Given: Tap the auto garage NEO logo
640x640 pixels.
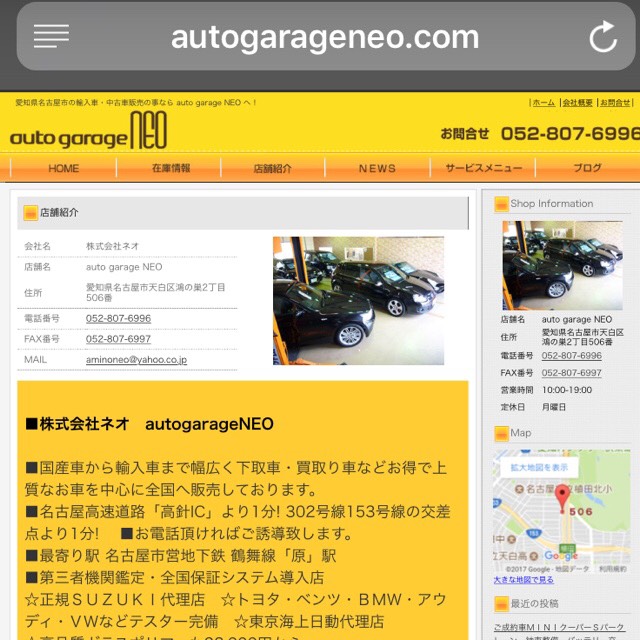Looking at the screenshot, I should tap(88, 132).
